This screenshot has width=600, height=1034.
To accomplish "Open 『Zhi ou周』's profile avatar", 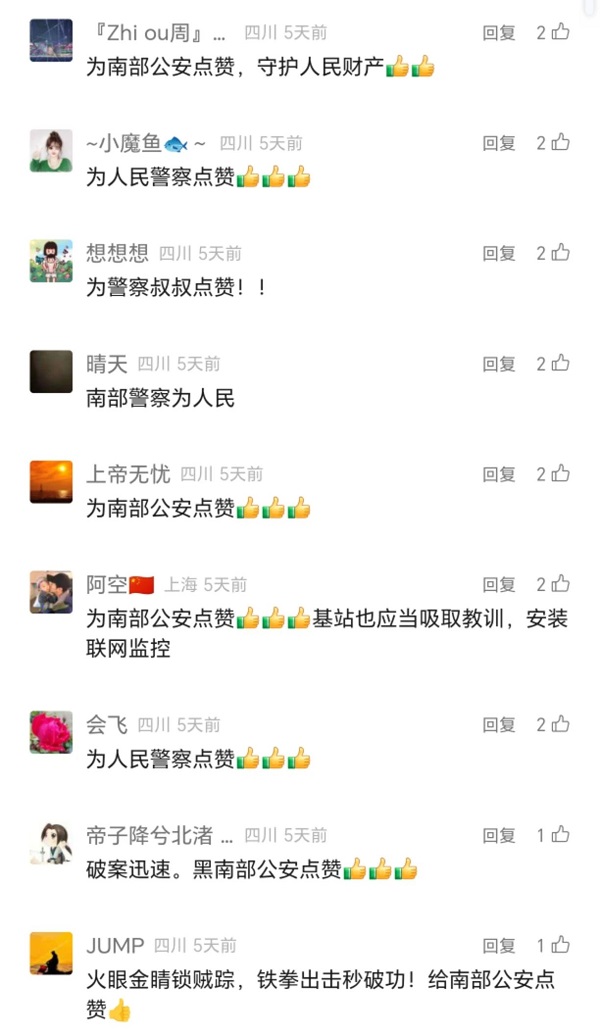I will pos(51,40).
